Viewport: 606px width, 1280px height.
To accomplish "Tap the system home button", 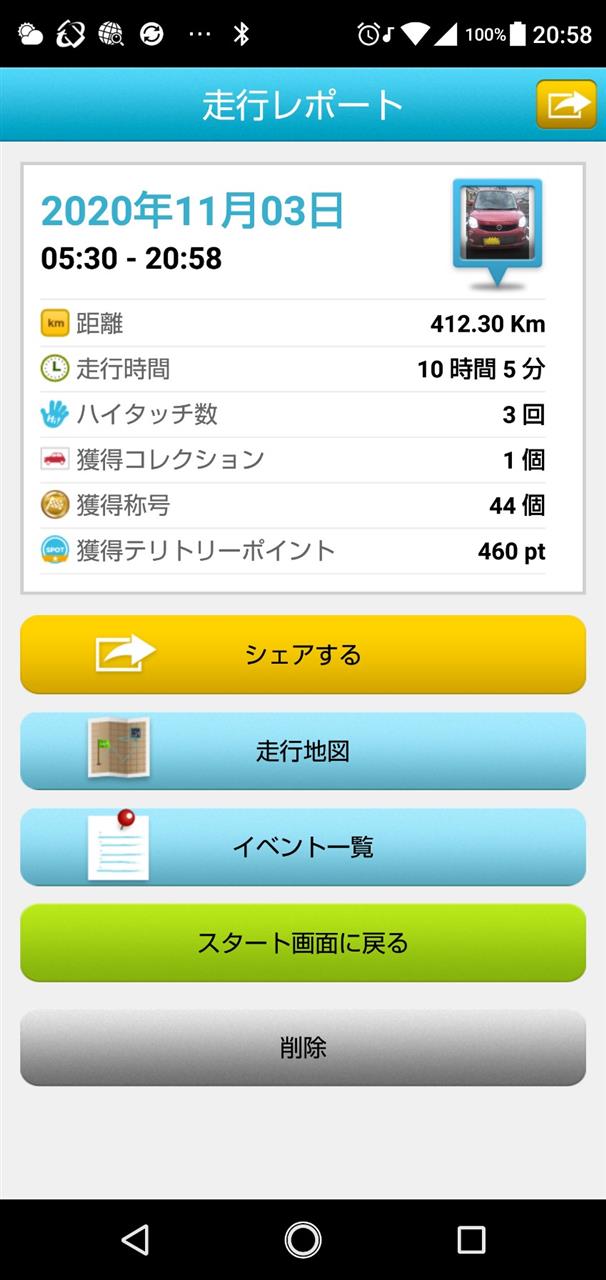I will click(x=303, y=1240).
